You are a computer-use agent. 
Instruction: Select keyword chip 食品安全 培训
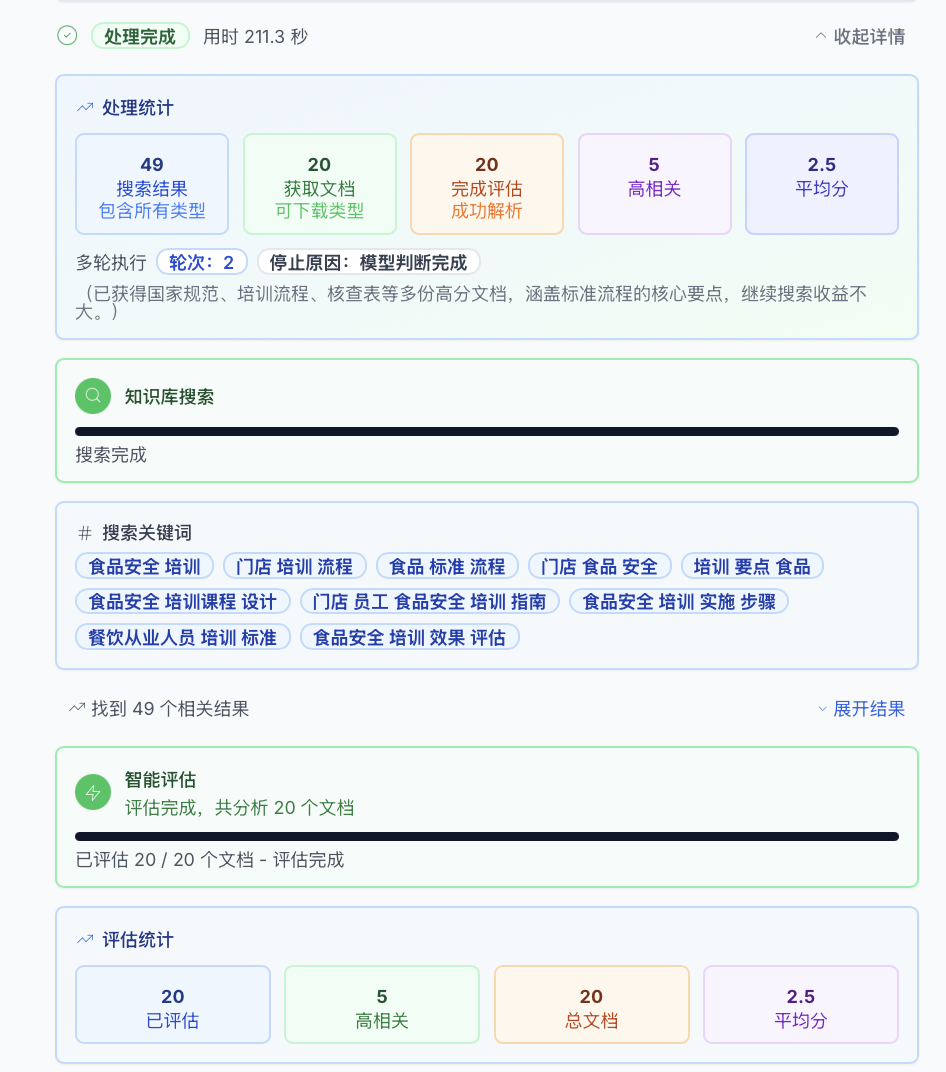click(144, 567)
